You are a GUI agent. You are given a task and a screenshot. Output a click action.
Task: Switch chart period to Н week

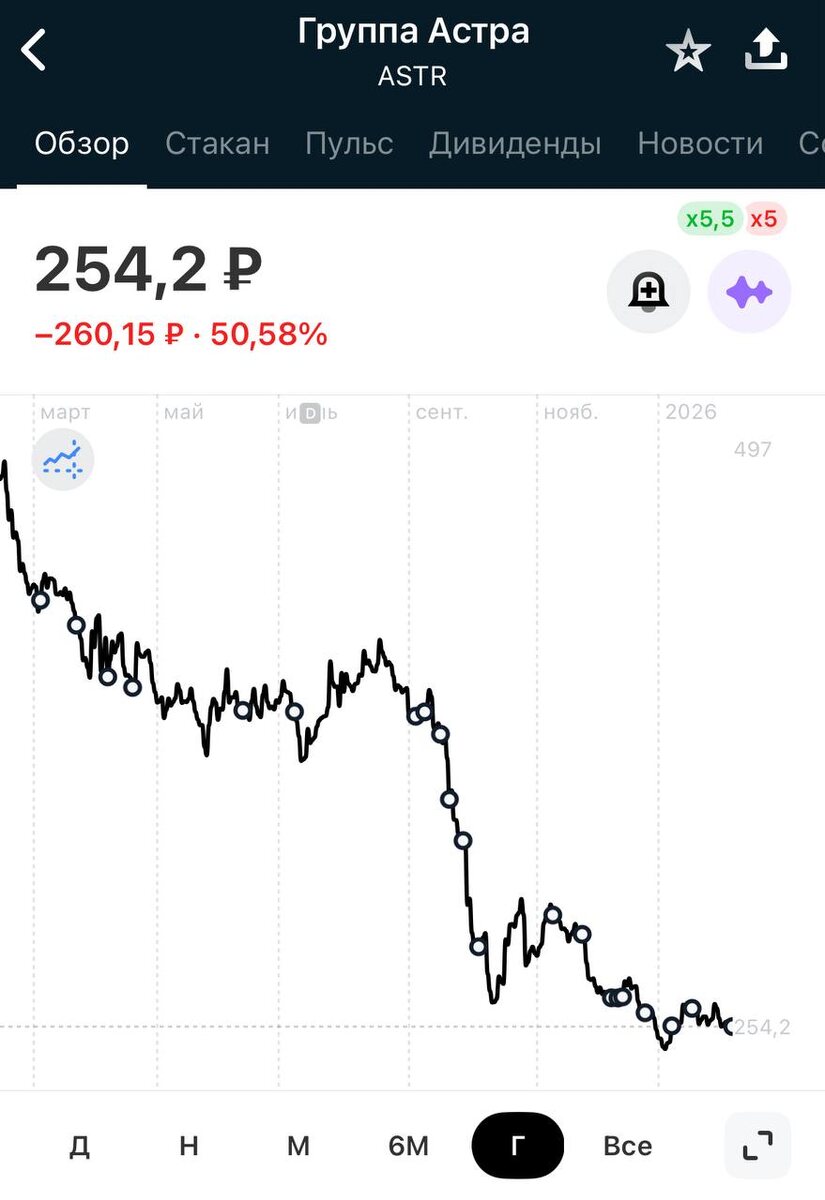[189, 1145]
